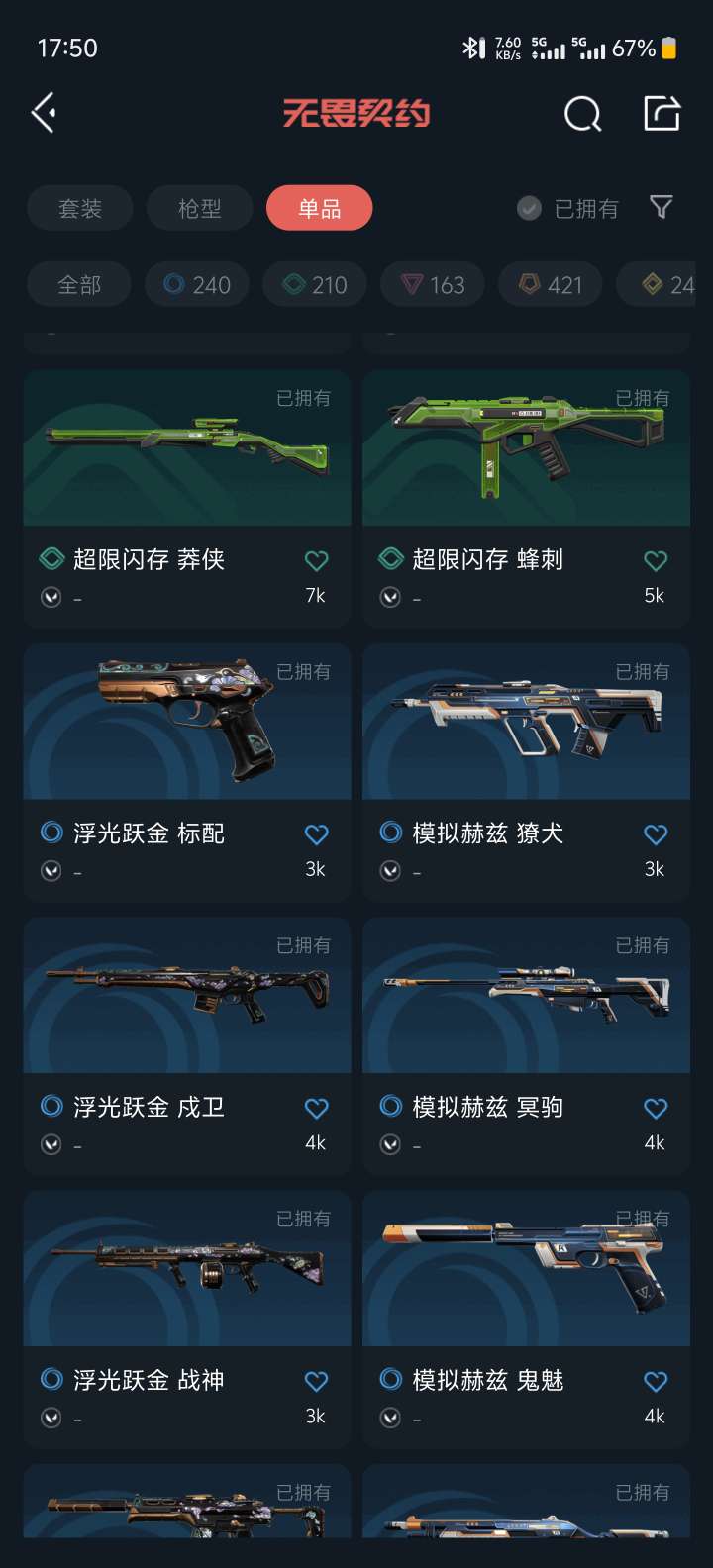Open the 浮光跃金 标配 skin card
713x1568 pixels.
(x=186, y=723)
